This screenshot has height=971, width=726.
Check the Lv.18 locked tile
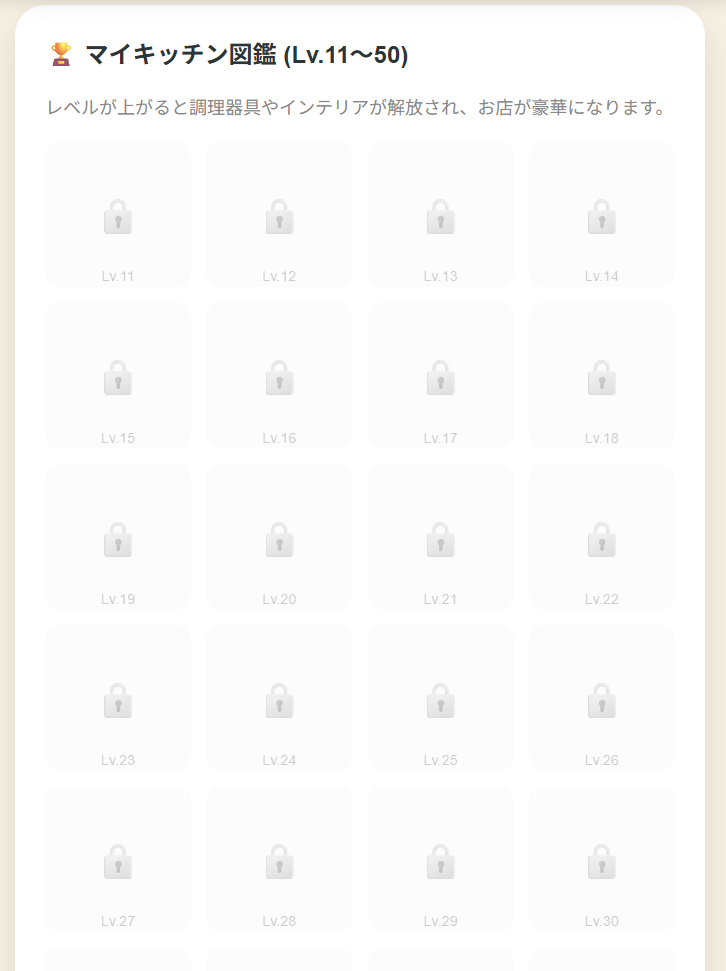[602, 376]
